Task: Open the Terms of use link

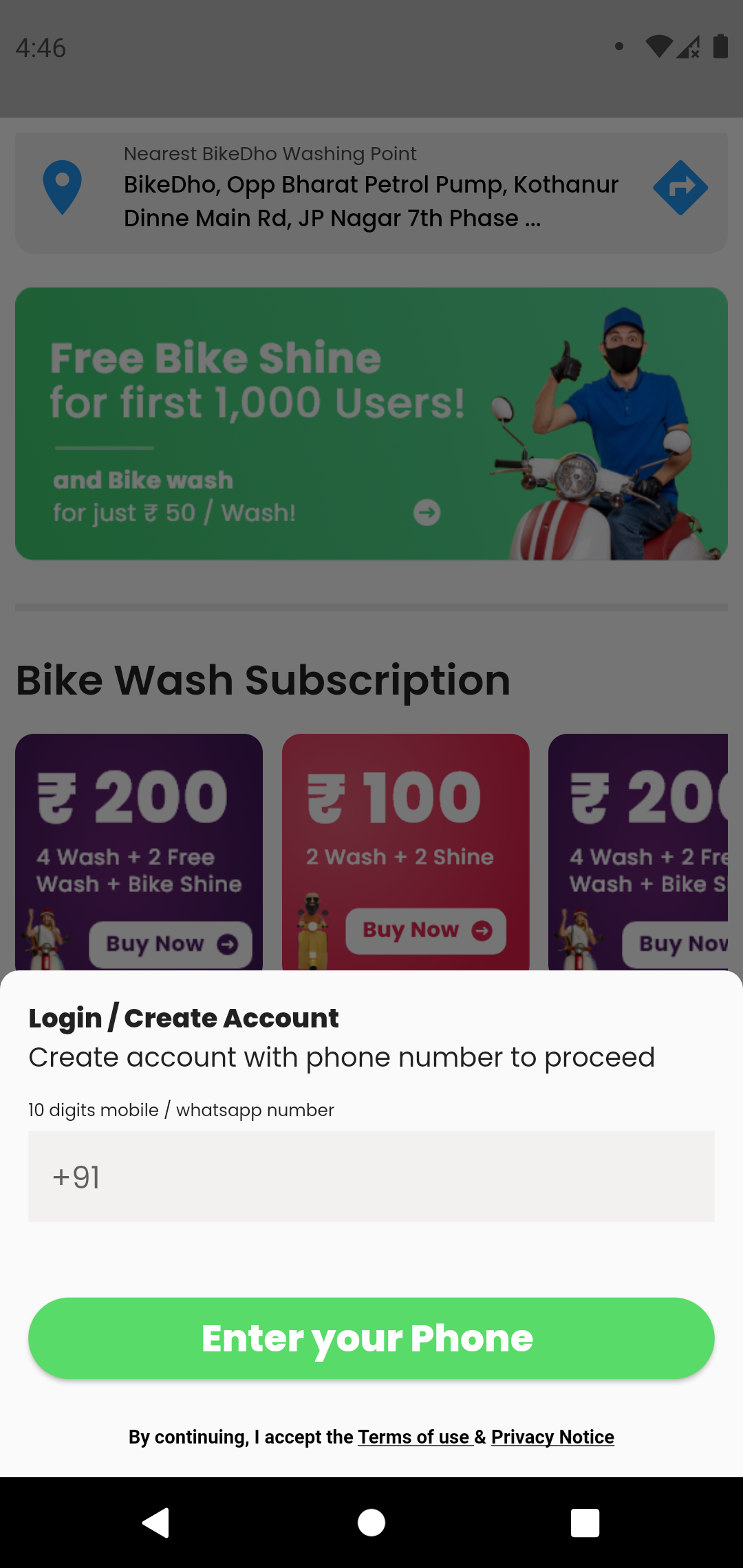Action: pos(413,1437)
